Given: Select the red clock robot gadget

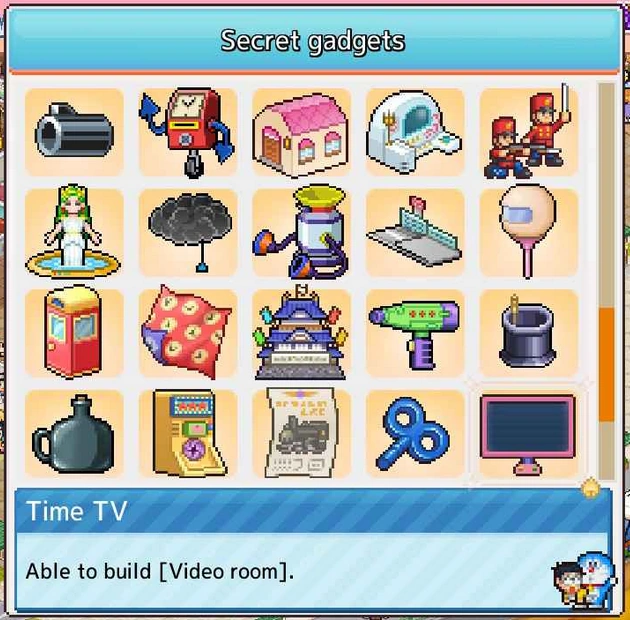Looking at the screenshot, I should click(187, 133).
